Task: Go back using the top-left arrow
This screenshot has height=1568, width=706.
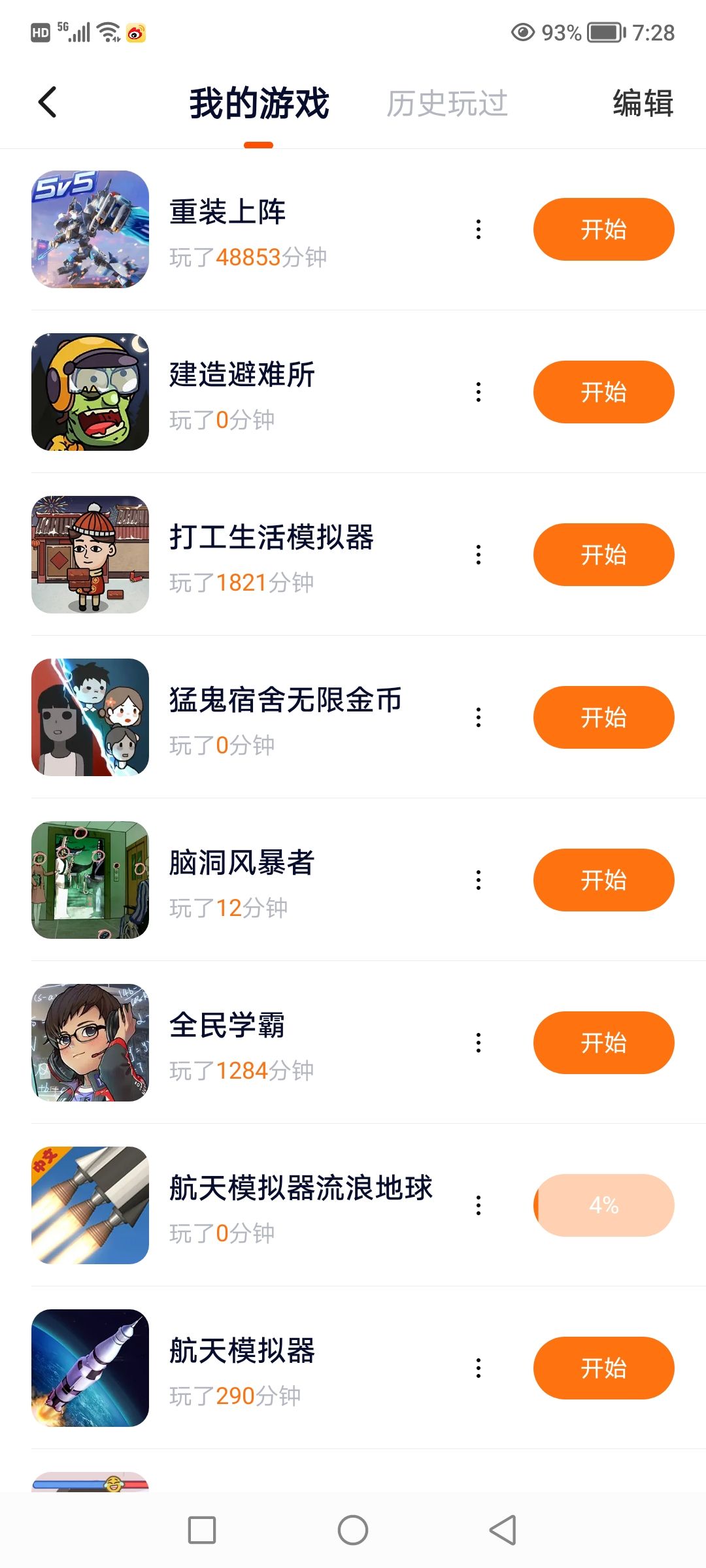Action: (48, 103)
